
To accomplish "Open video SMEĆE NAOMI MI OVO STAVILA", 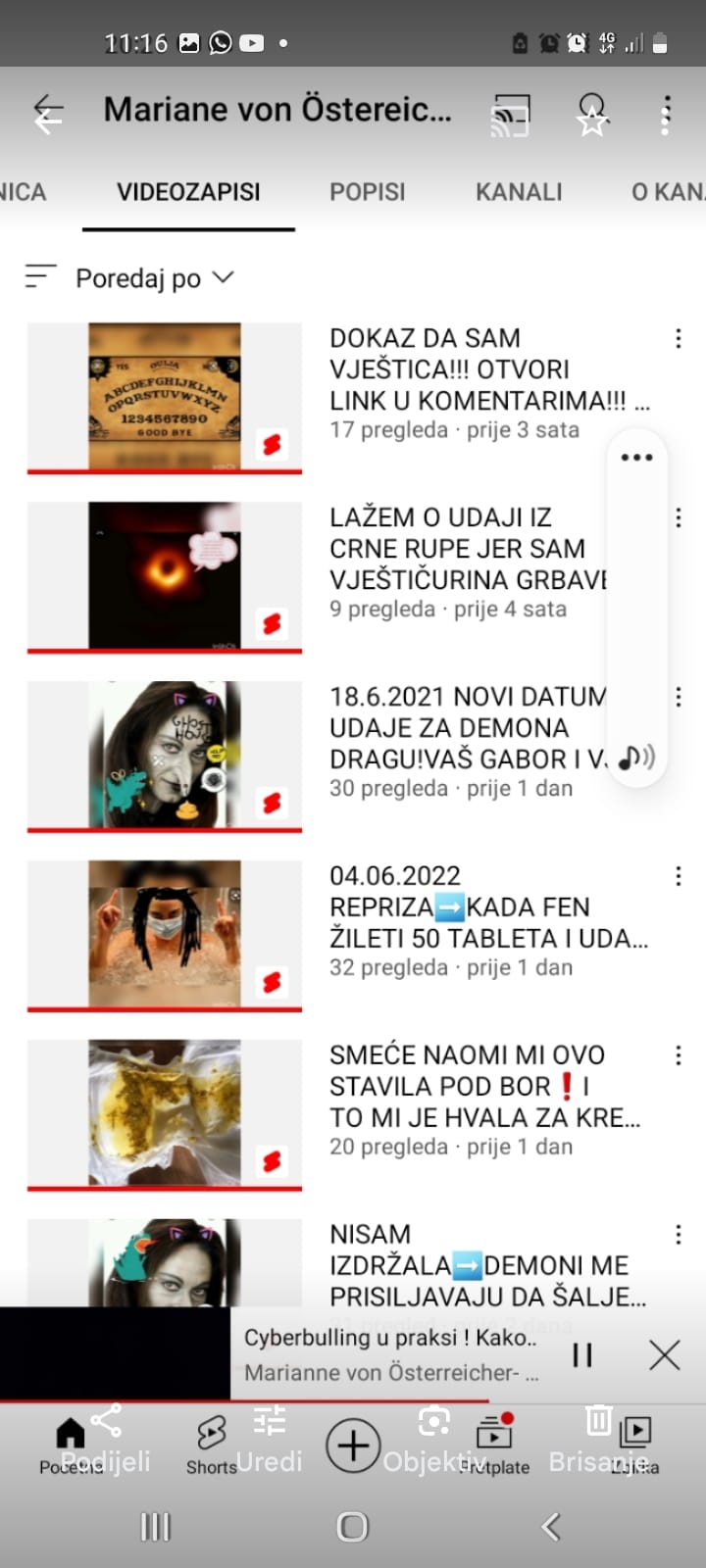I will 165,1113.
